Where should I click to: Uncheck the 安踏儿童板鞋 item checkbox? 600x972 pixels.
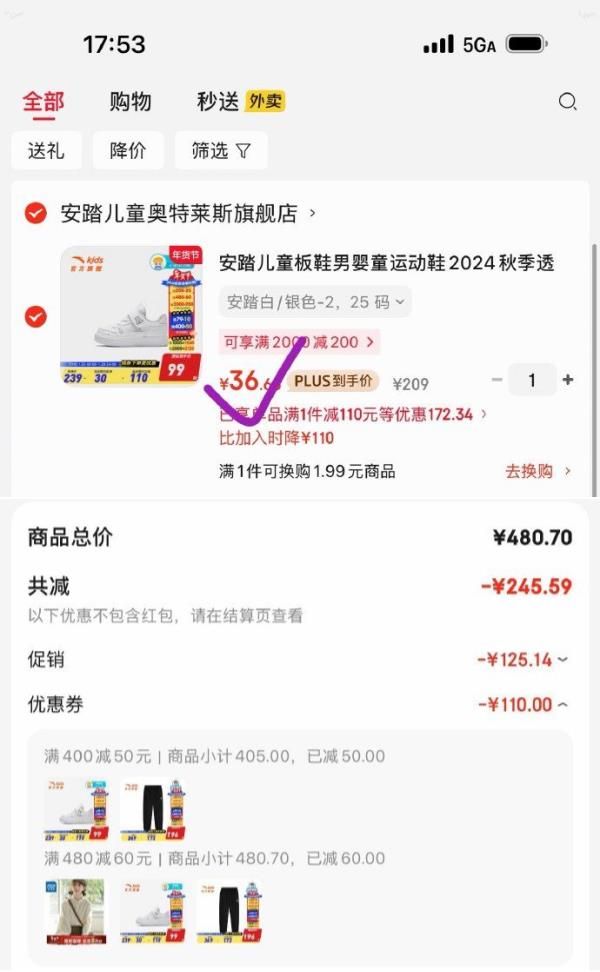(x=35, y=316)
